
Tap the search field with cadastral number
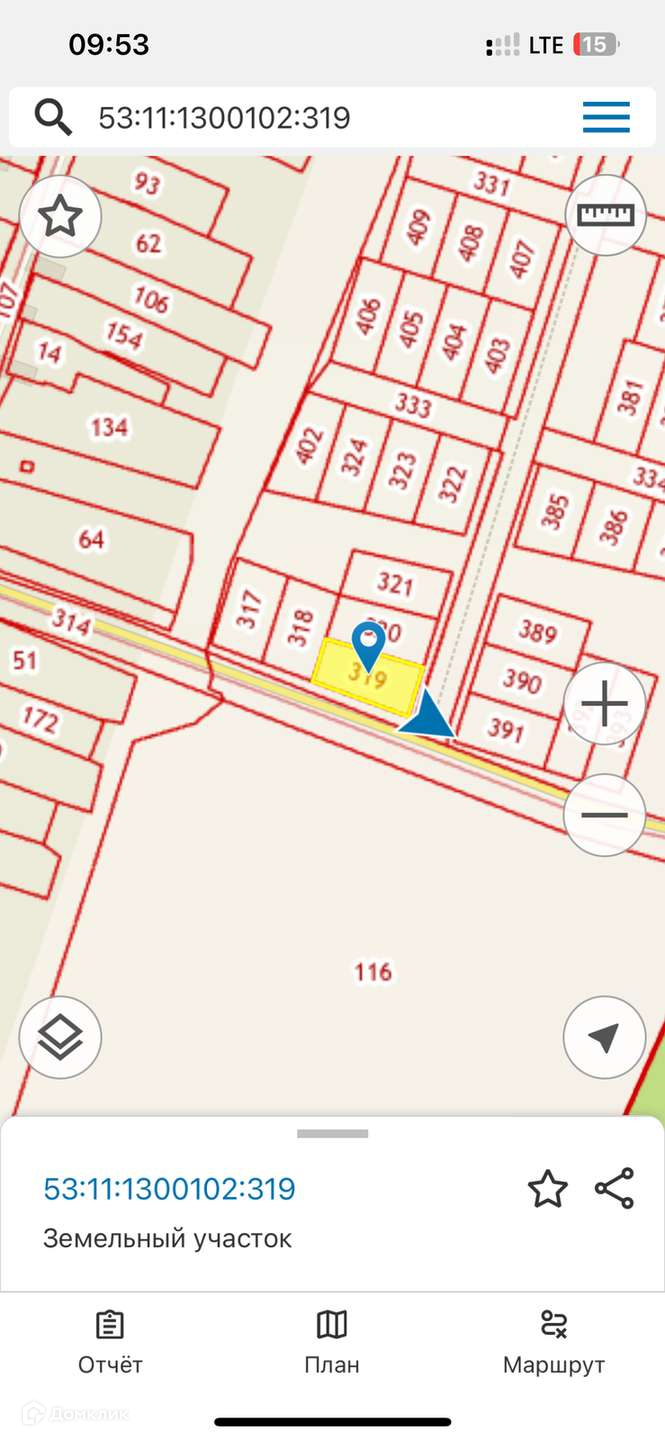[x=300, y=118]
